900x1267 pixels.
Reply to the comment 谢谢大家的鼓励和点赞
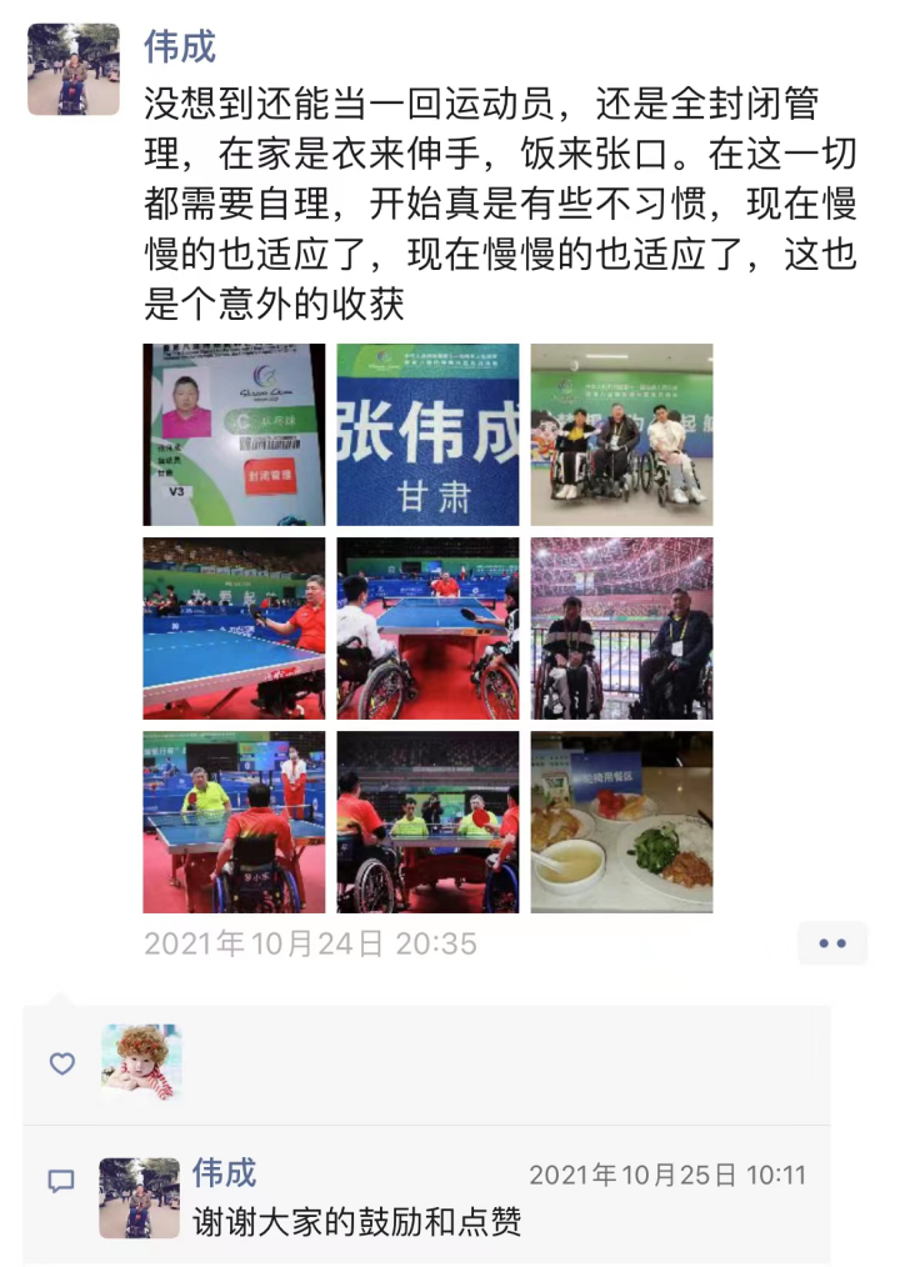[x=357, y=1221]
